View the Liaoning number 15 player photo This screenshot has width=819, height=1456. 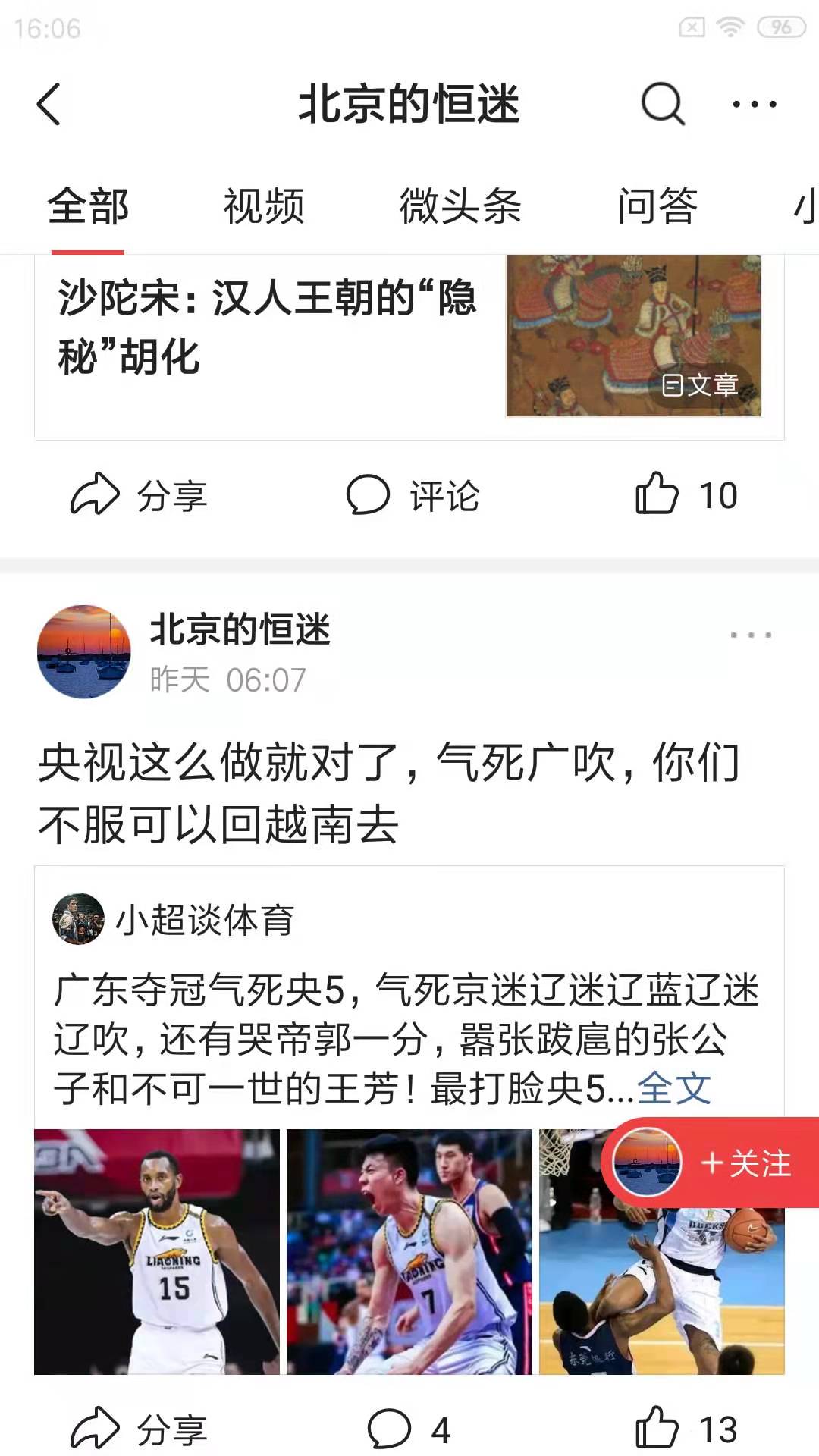tap(157, 1251)
